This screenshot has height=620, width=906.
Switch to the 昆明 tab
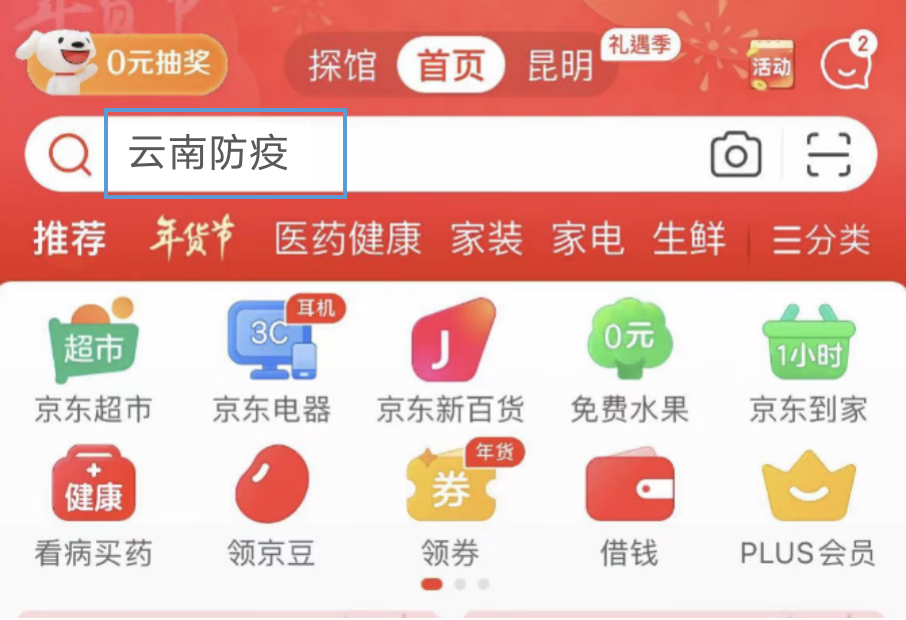point(560,66)
